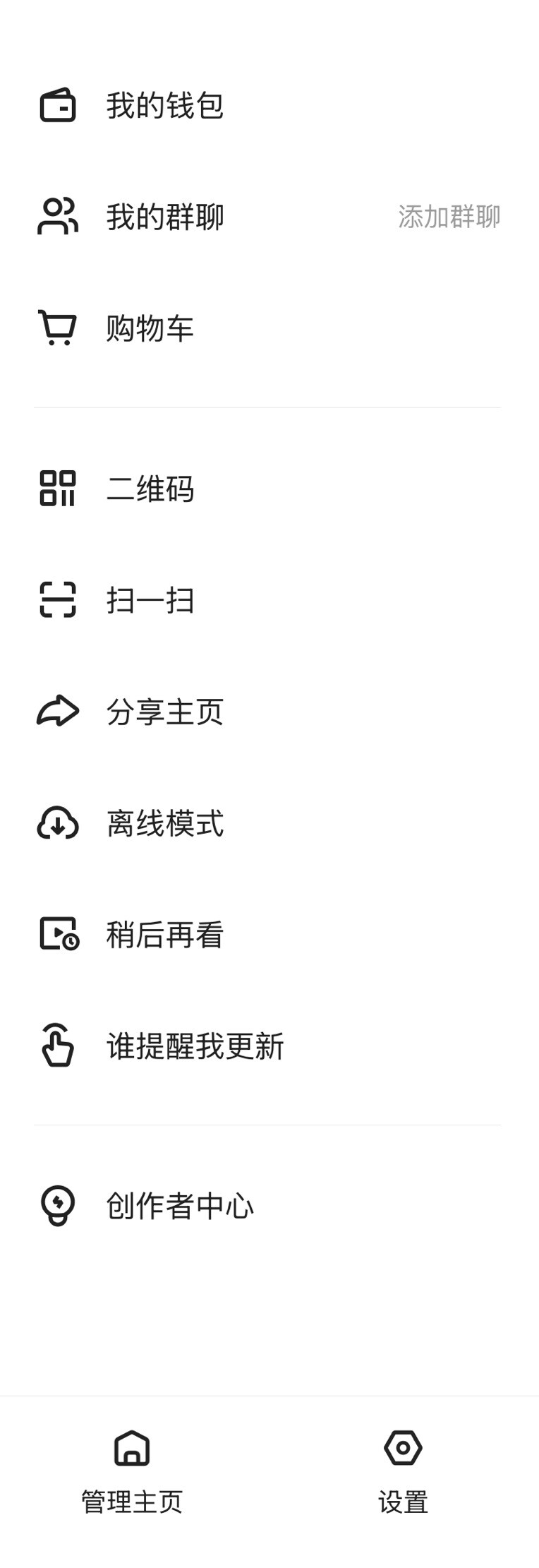Open 谁提醒我更新 reminders
539x1568 pixels.
click(194, 1046)
